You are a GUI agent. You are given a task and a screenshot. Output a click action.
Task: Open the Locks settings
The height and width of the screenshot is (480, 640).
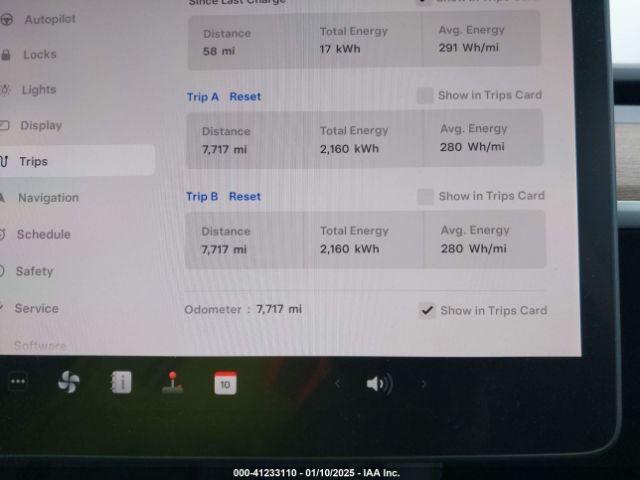coord(40,54)
